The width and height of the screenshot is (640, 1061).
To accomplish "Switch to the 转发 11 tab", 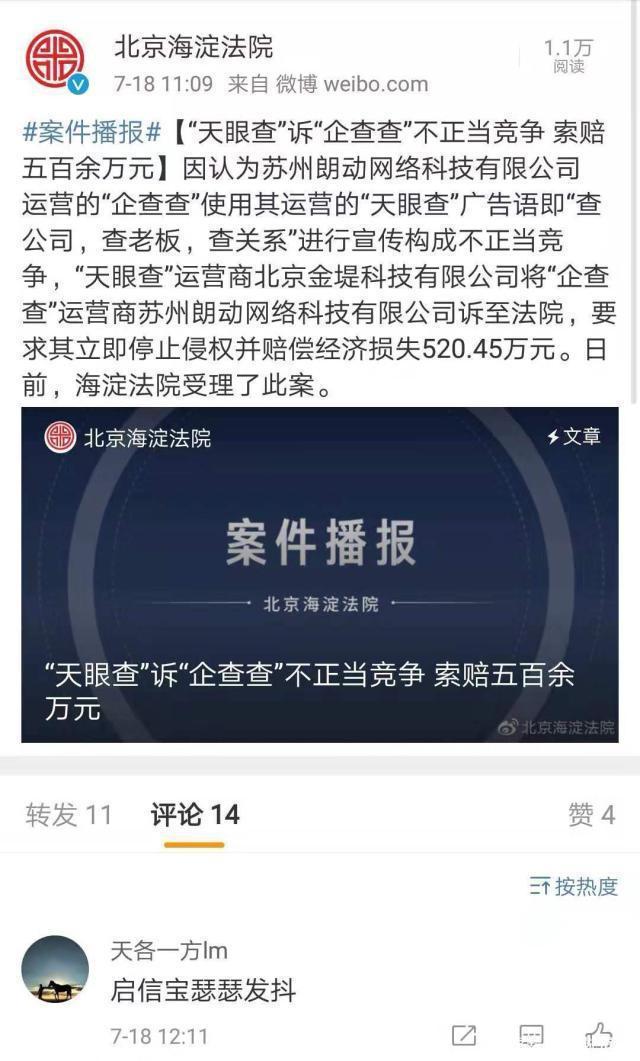I will [x=68, y=815].
